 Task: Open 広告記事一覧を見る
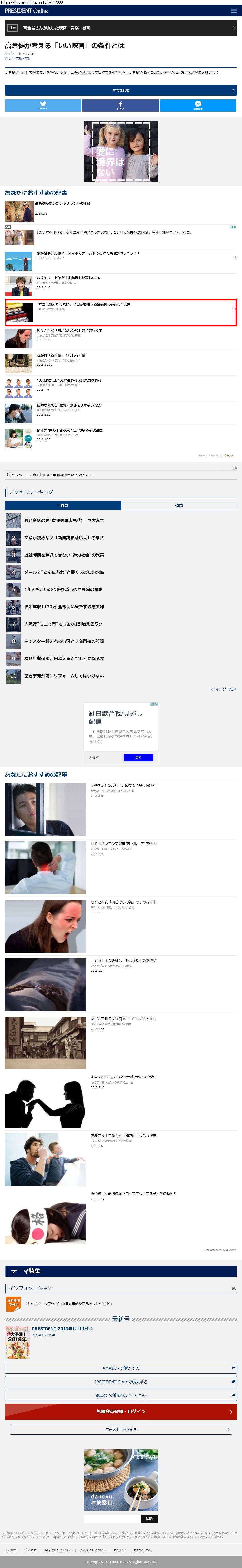[121, 1429]
